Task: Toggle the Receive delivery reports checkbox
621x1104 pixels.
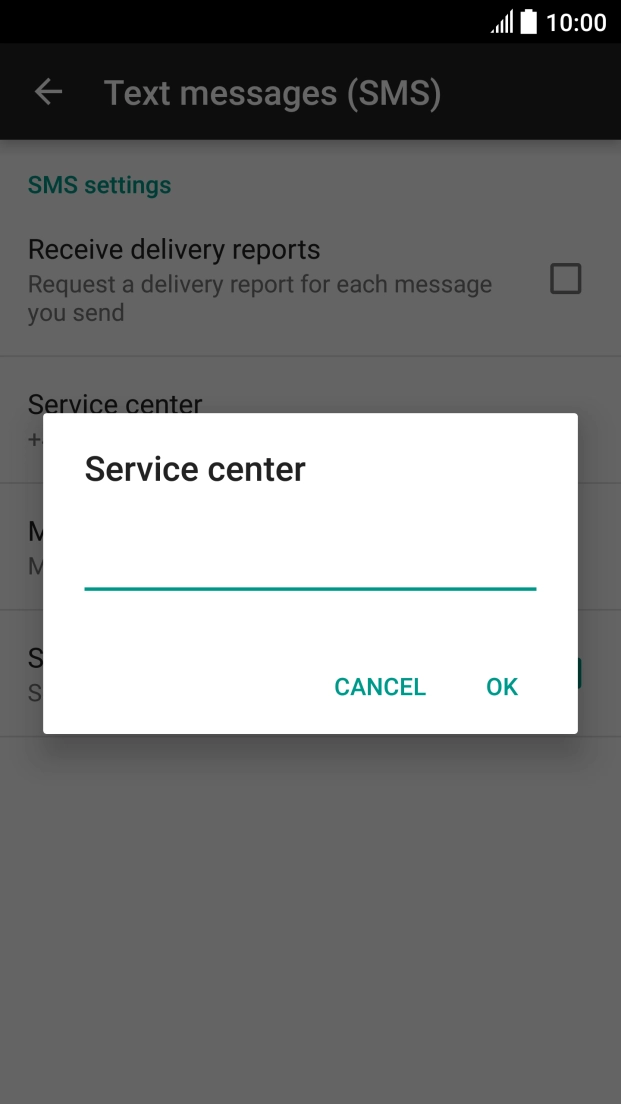Action: 565,279
